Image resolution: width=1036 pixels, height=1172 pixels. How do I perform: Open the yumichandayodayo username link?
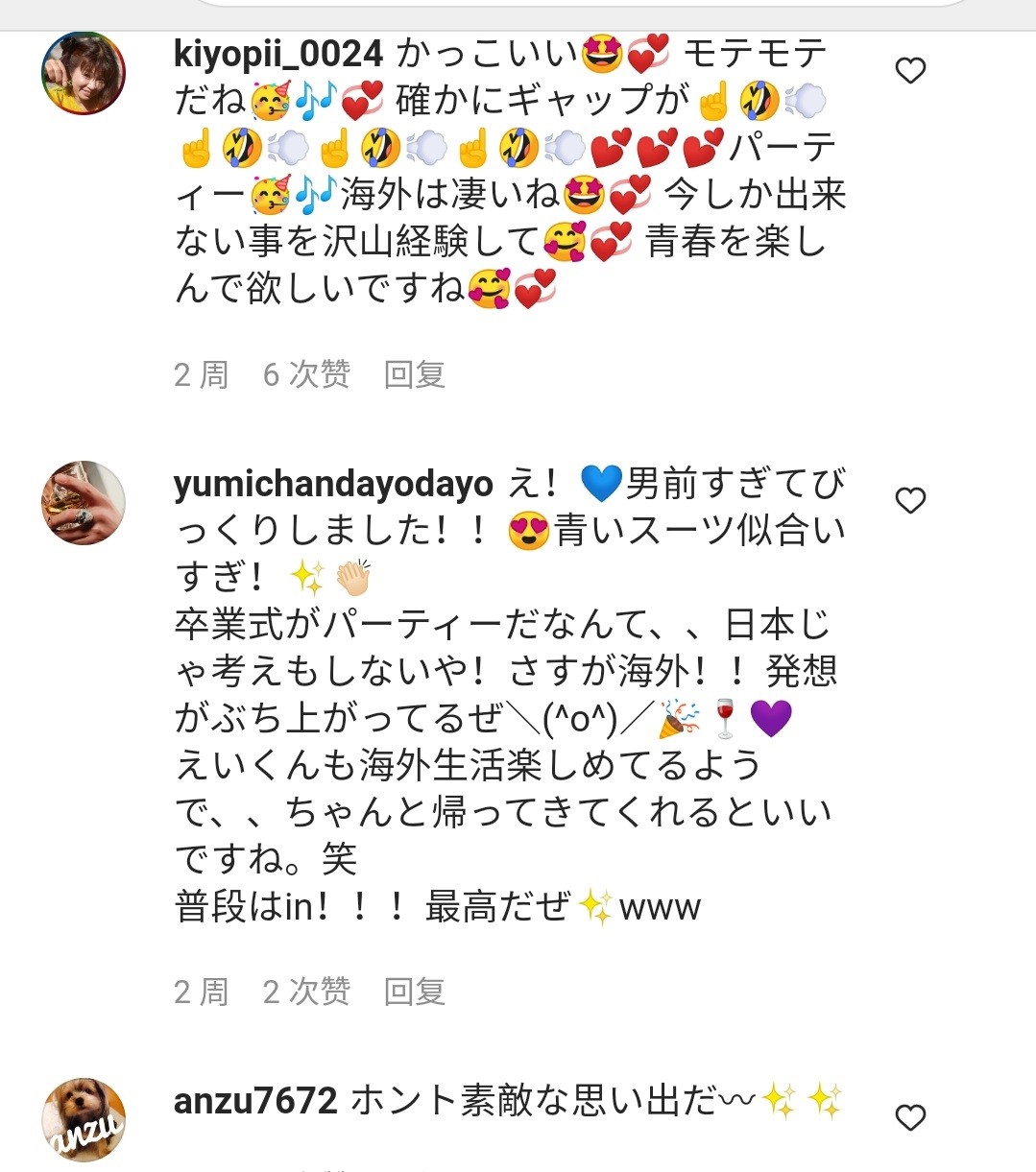(333, 485)
